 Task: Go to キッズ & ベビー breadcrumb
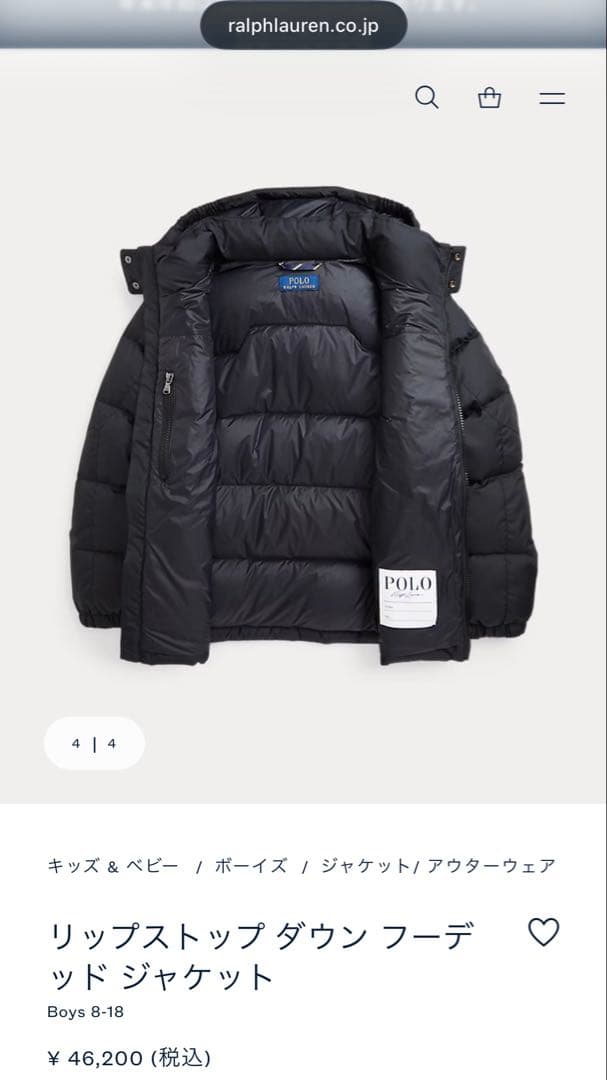point(113,866)
